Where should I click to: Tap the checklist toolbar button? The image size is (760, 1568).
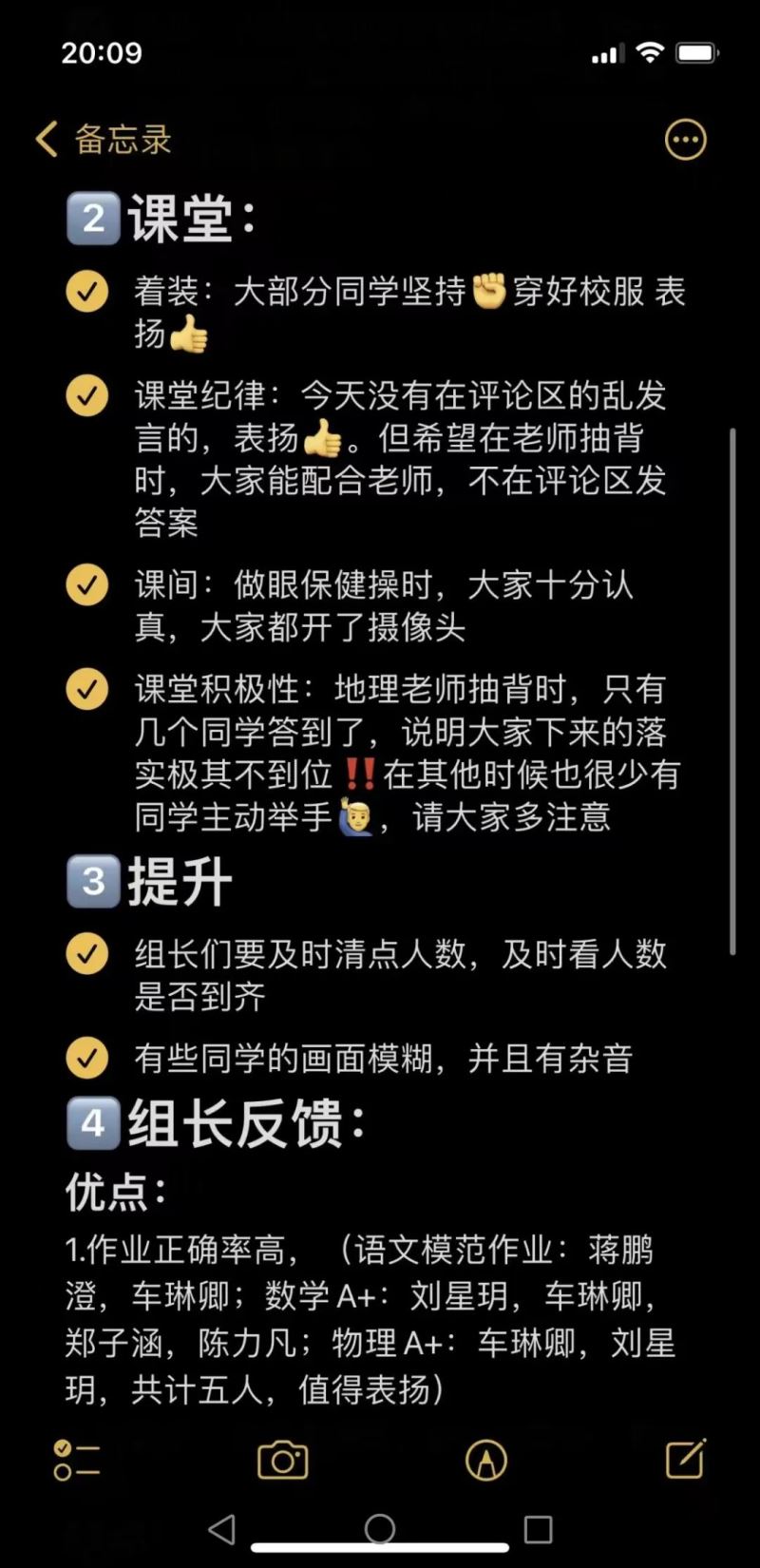[x=76, y=1461]
